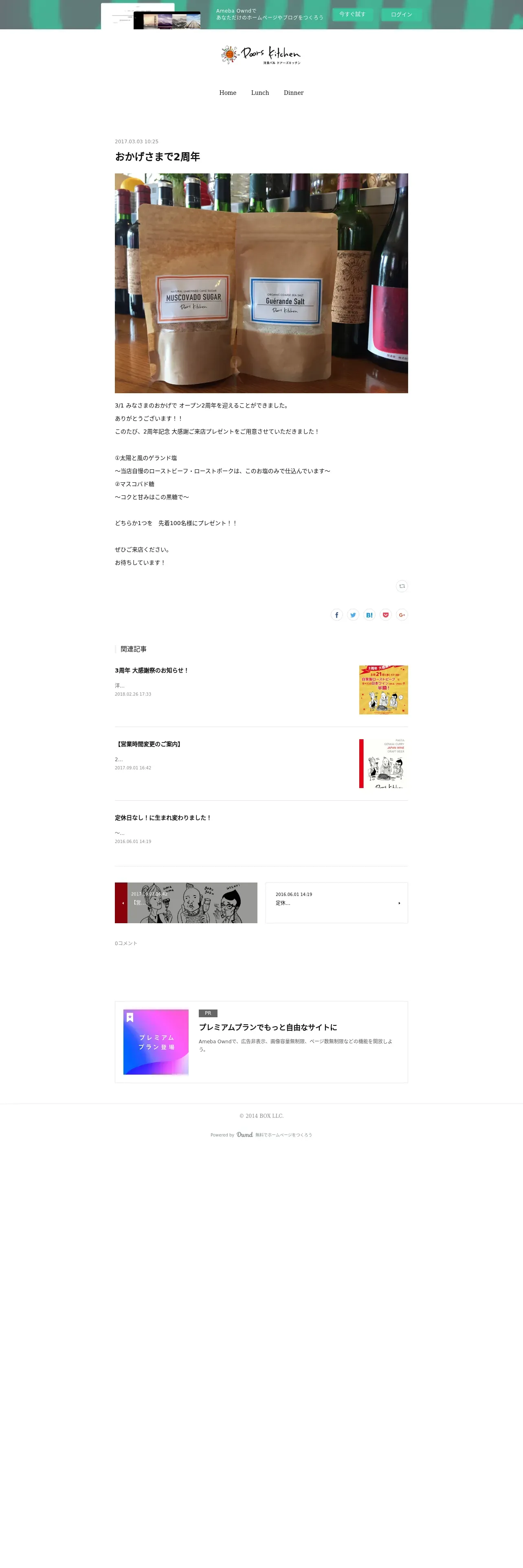Open the article 定休日なし！に生まれ変わりました！
The width and height of the screenshot is (523, 1568).
tap(163, 817)
